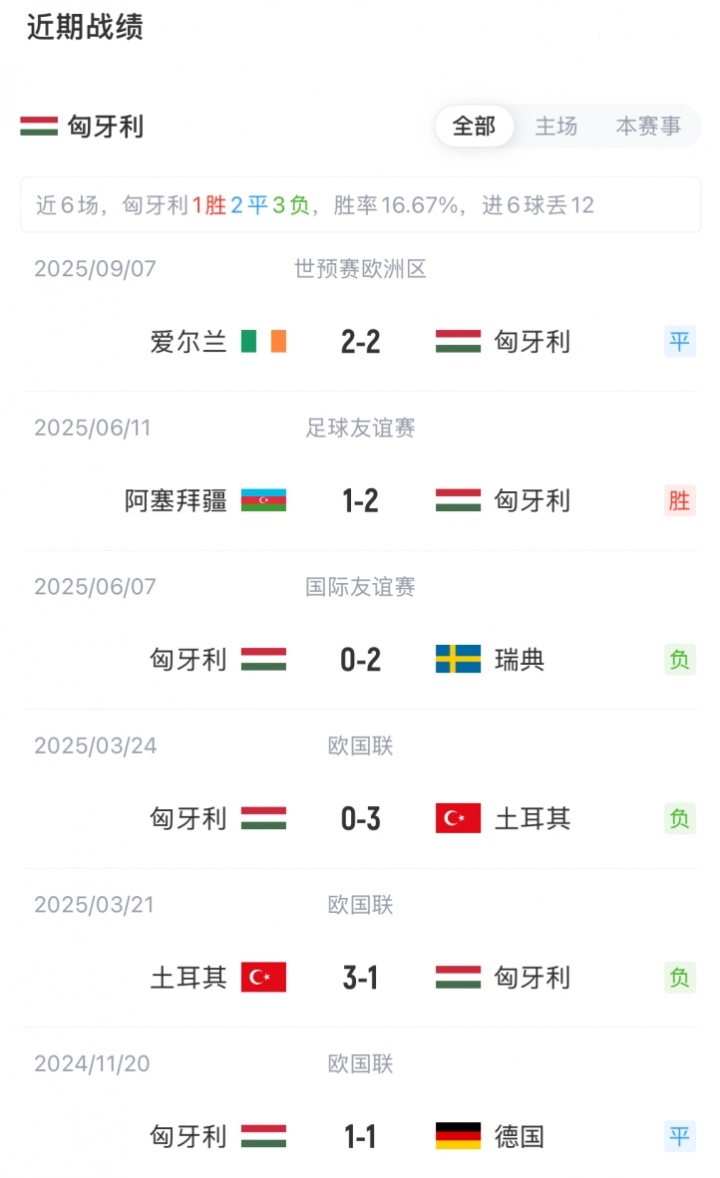720x1178 pixels.
Task: View the 匈牙利 0-2 瑞典 match
Action: click(360, 660)
